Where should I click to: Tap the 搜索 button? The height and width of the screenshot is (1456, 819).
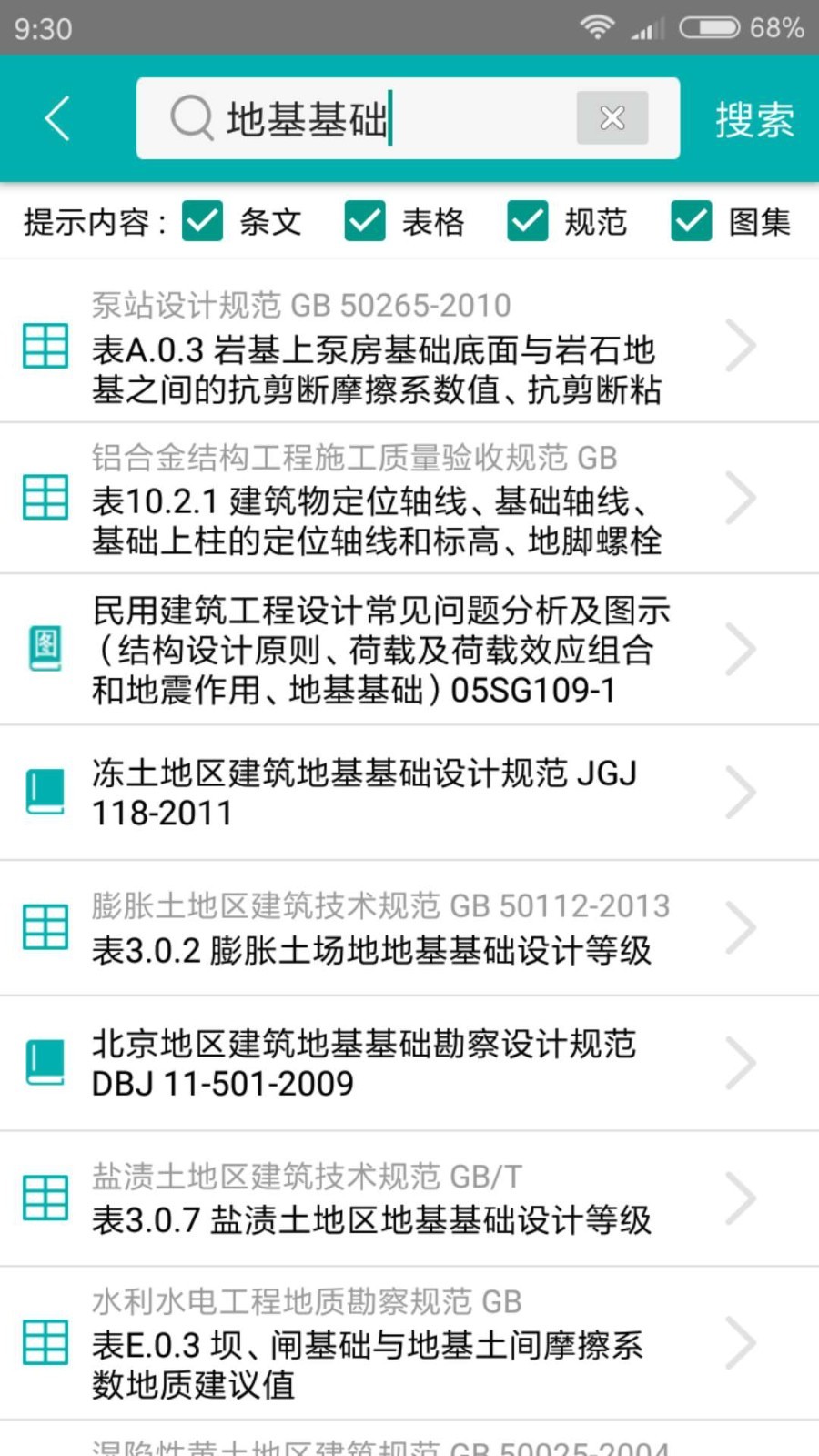pyautogui.click(x=753, y=119)
